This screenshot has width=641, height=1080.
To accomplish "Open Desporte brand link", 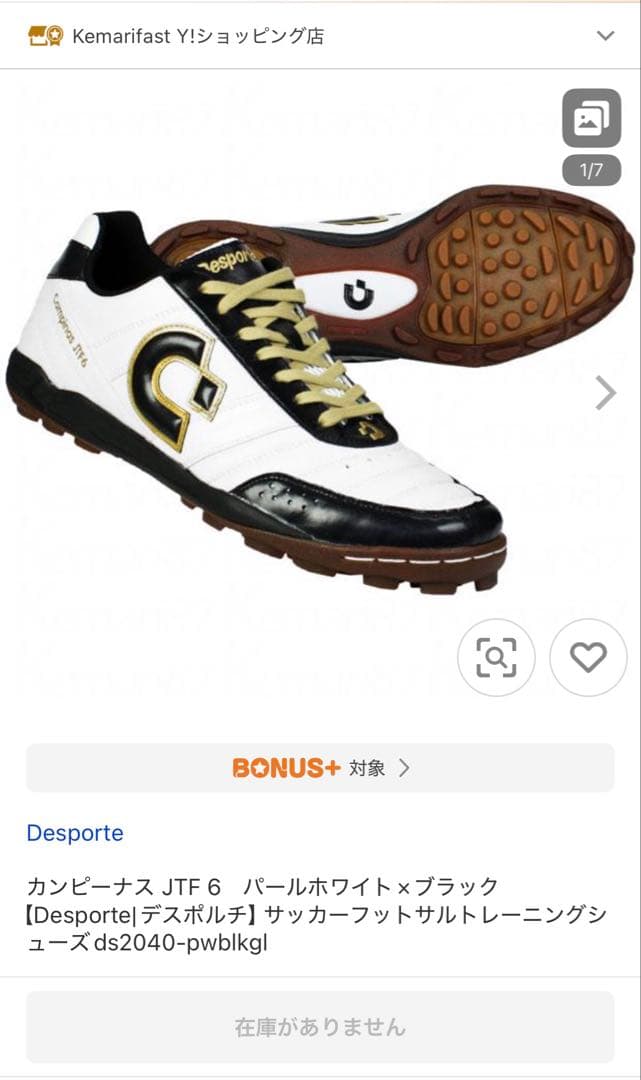I will coord(75,833).
